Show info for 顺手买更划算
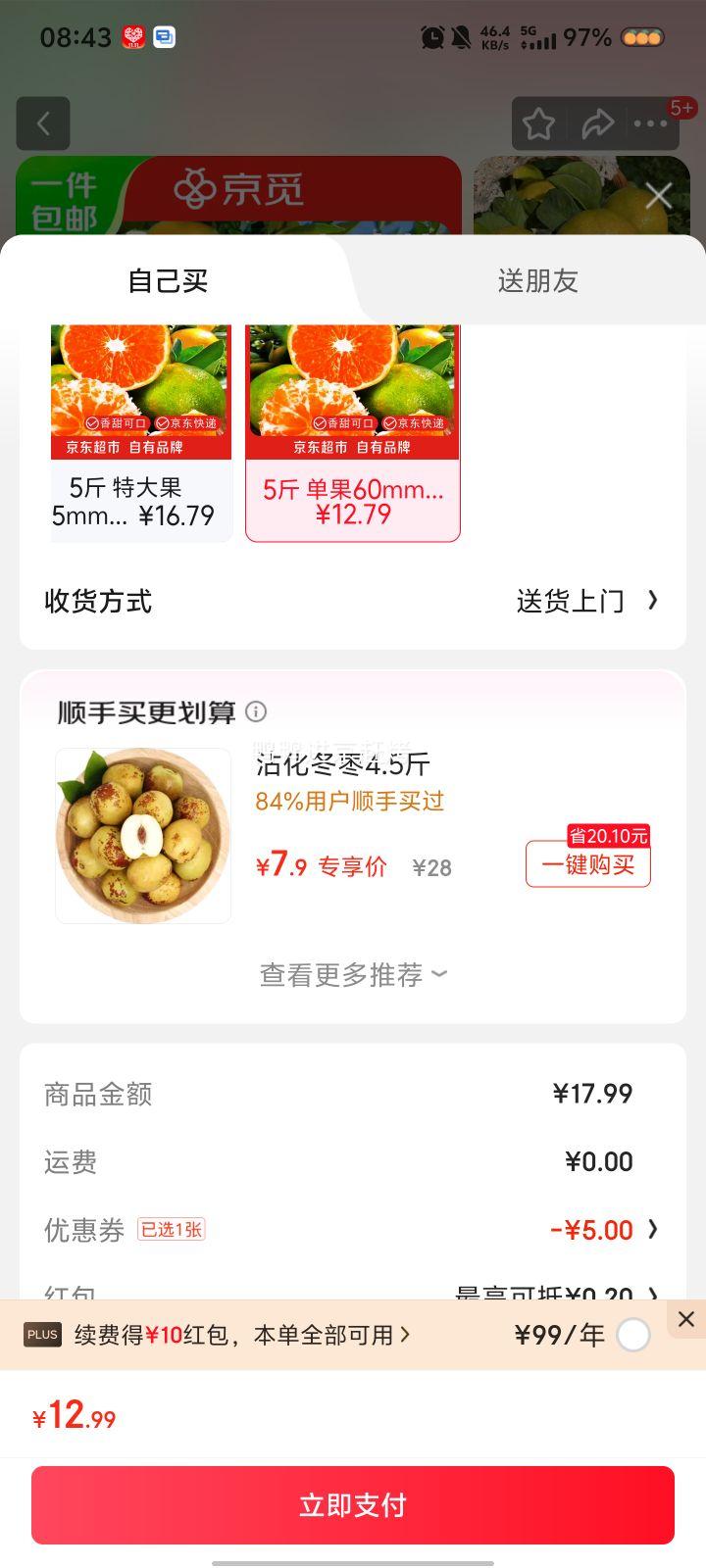The width and height of the screenshot is (706, 1568). point(256,711)
